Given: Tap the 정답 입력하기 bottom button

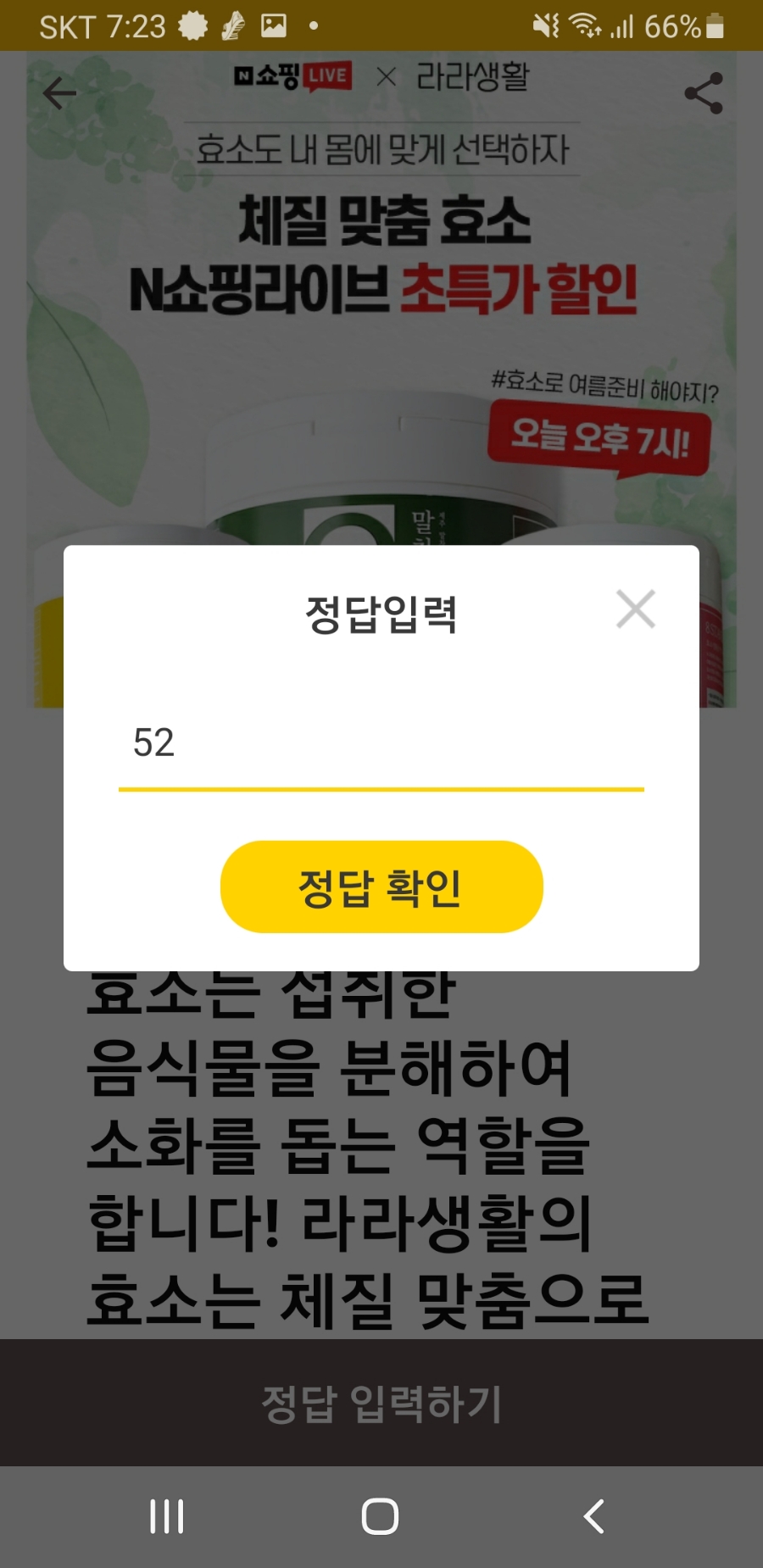Looking at the screenshot, I should pyautogui.click(x=381, y=1404).
